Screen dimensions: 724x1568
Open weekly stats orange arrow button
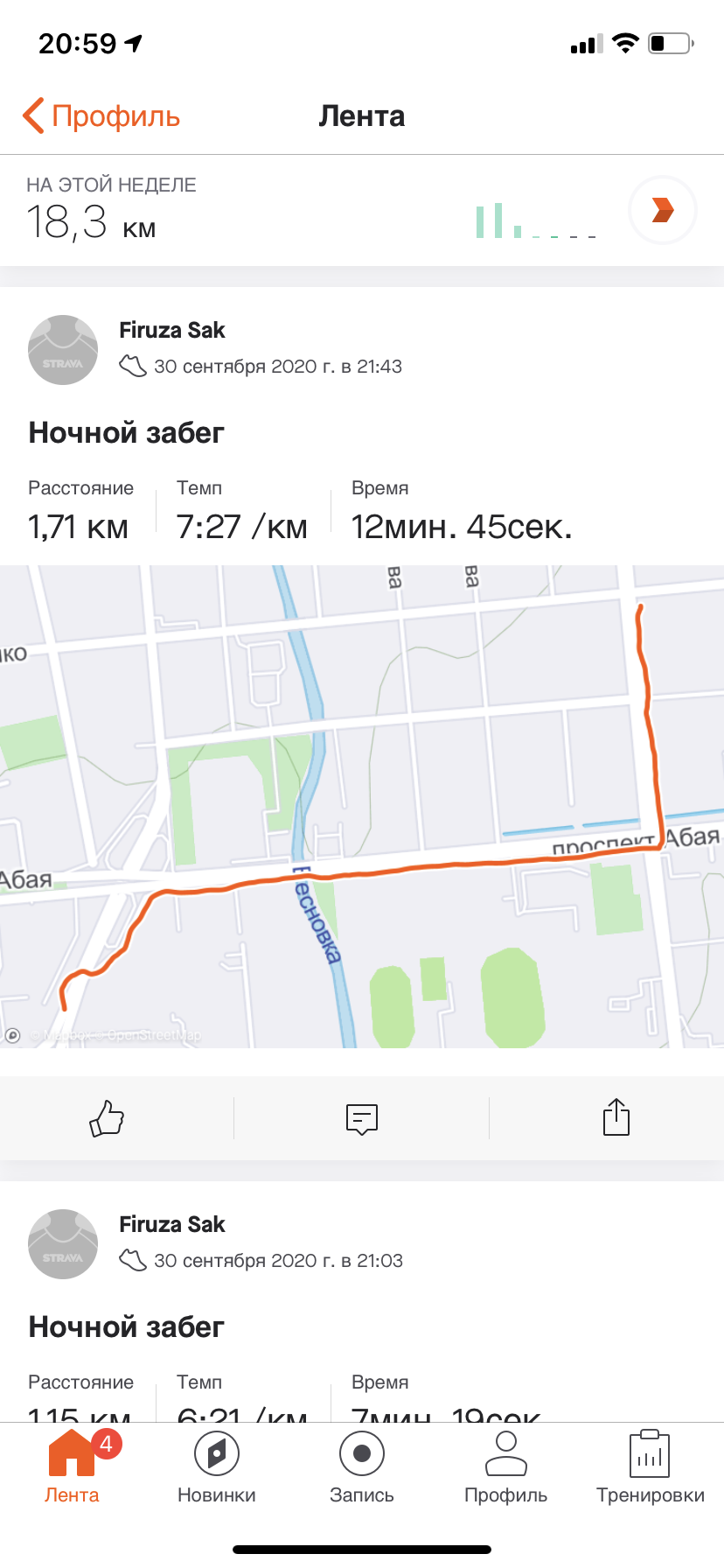pos(662,211)
